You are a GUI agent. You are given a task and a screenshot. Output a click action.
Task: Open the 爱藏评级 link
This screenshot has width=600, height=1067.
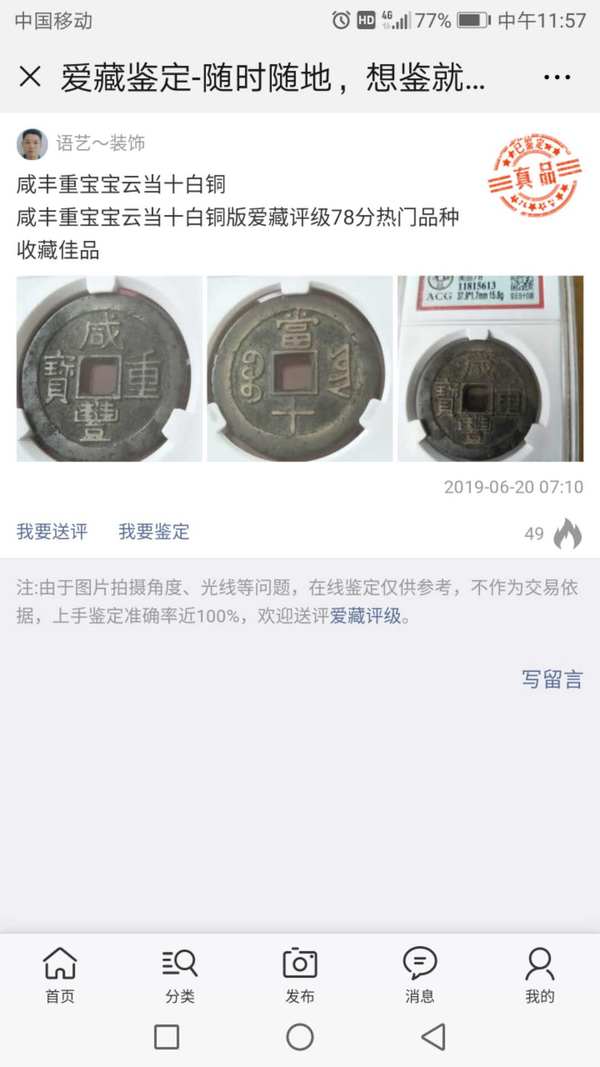tap(365, 616)
